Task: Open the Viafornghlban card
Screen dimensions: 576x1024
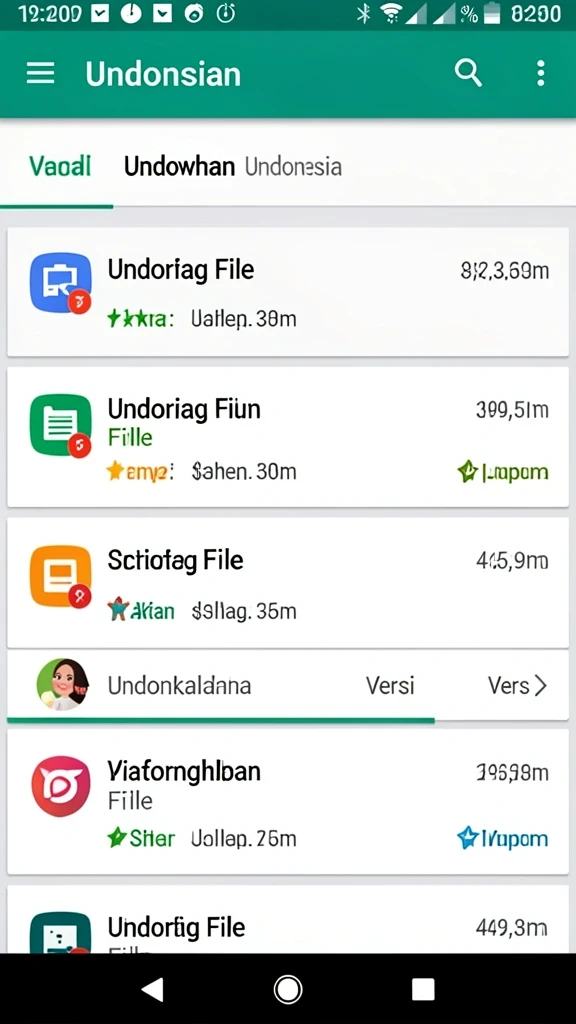Action: click(288, 801)
